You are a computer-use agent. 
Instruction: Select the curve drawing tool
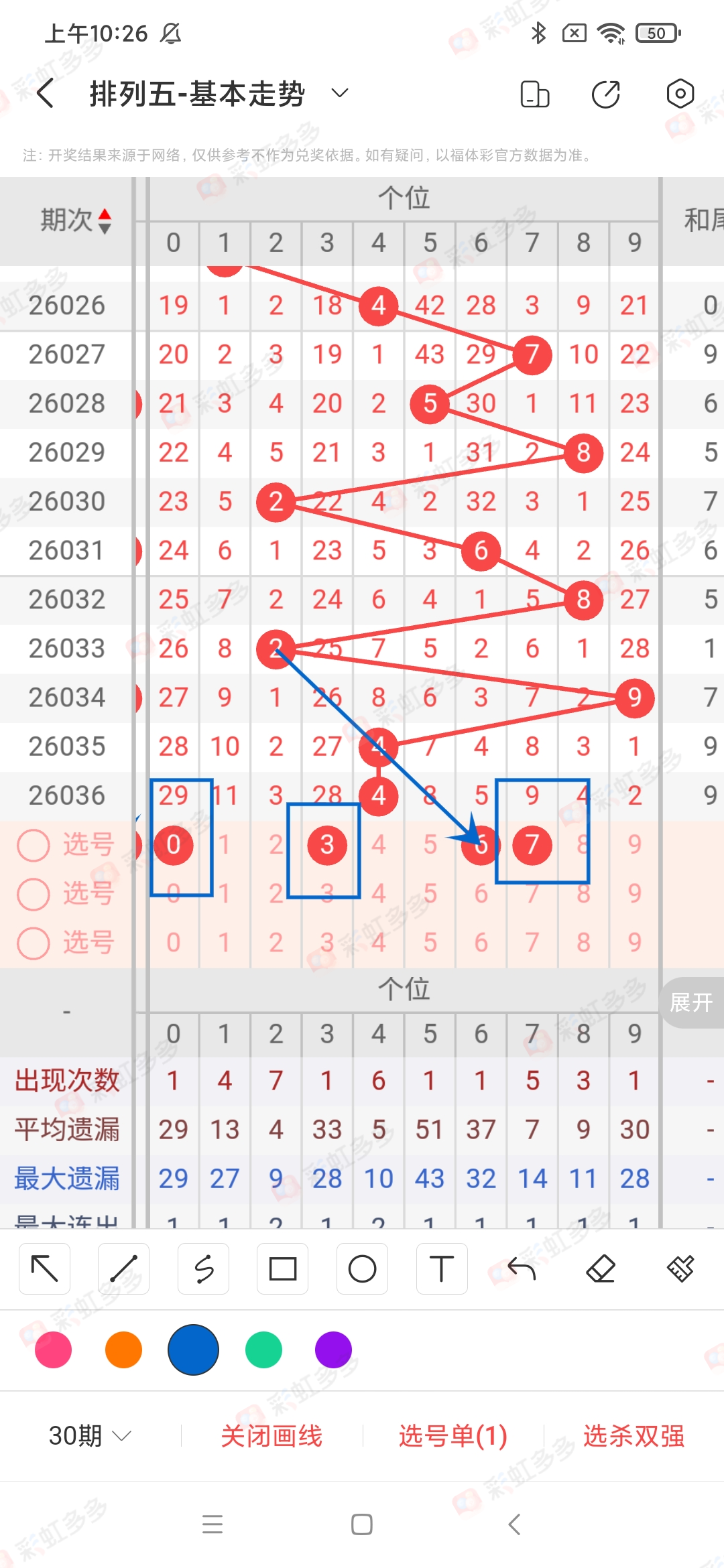tap(203, 1268)
